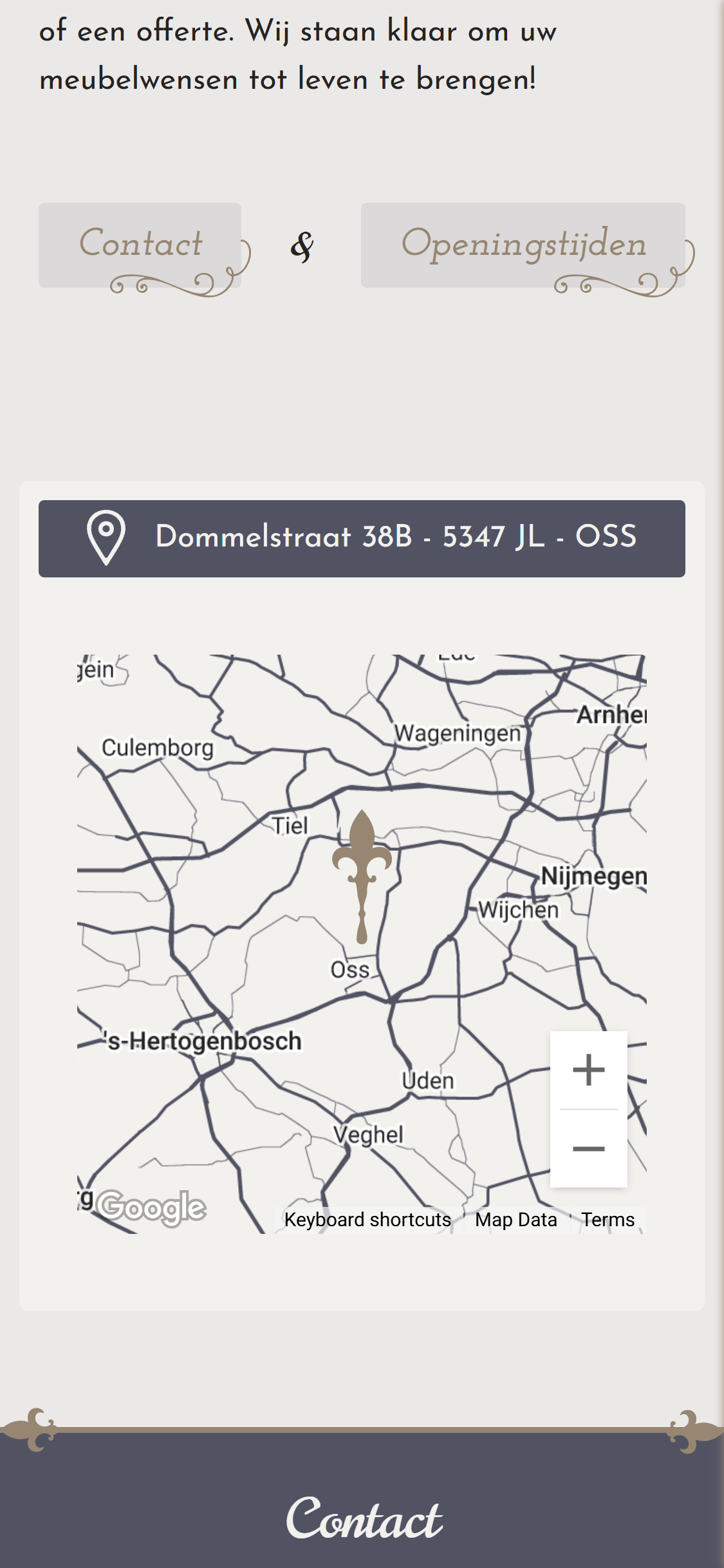Open the map Terms link
The image size is (724, 1568).
click(x=608, y=1220)
